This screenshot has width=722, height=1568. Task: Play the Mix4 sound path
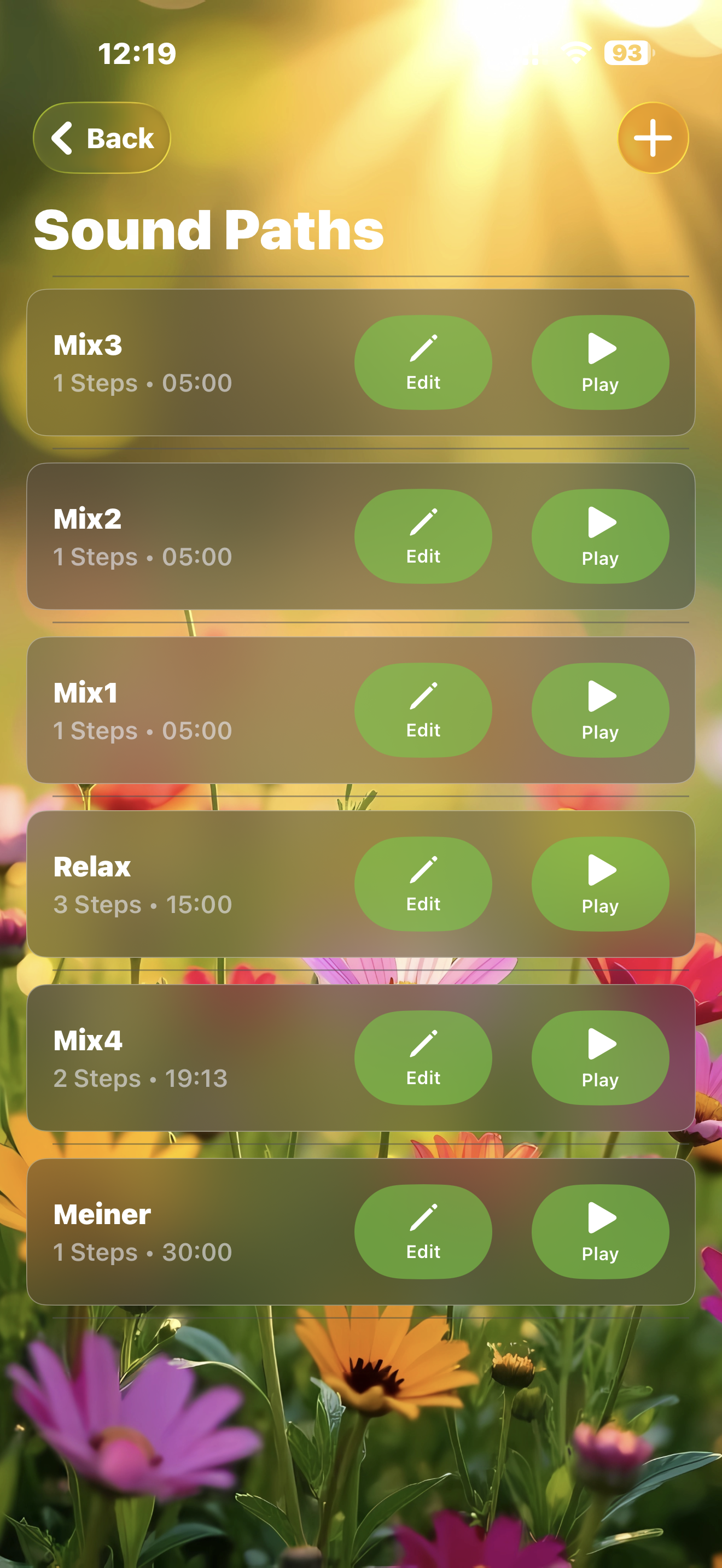[x=599, y=1058]
